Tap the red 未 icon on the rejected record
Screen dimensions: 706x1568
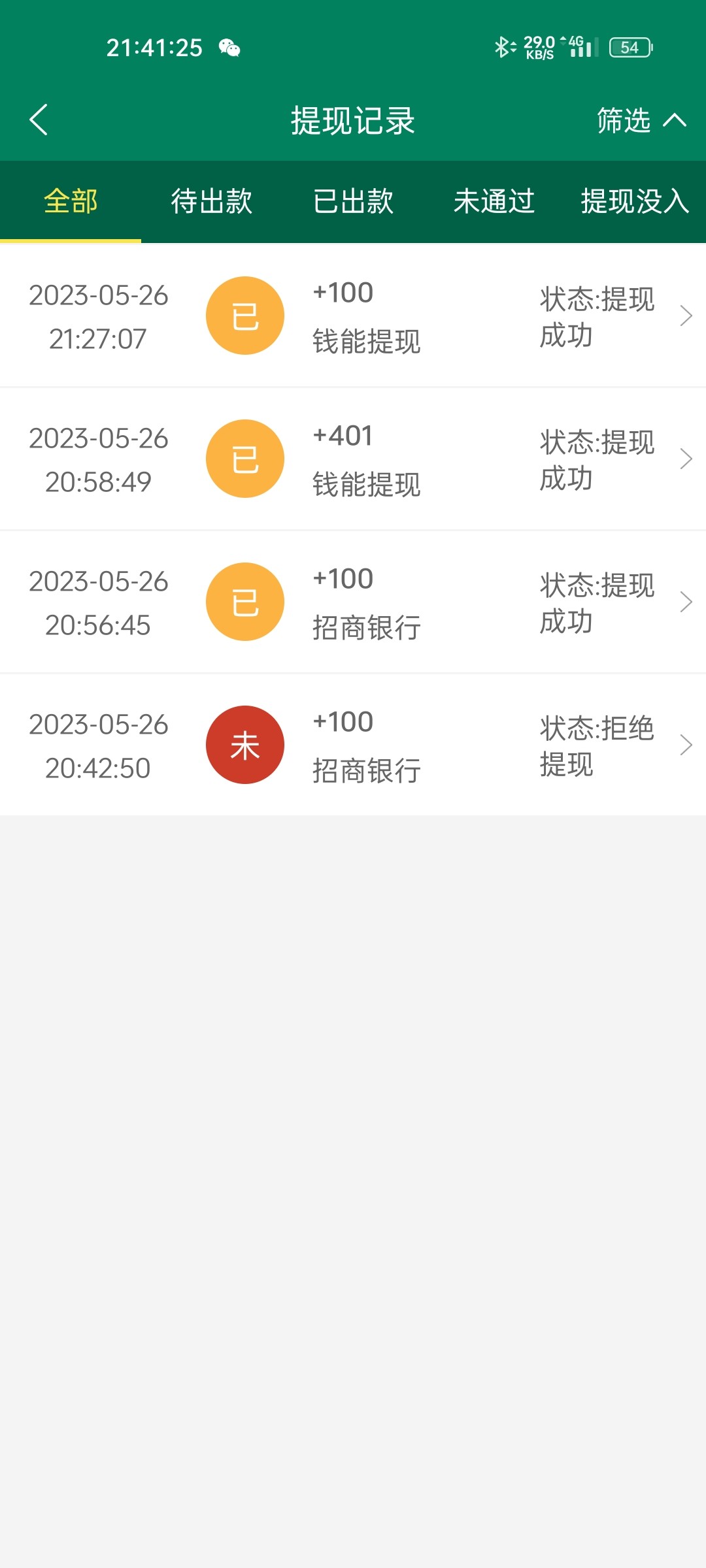(x=244, y=744)
